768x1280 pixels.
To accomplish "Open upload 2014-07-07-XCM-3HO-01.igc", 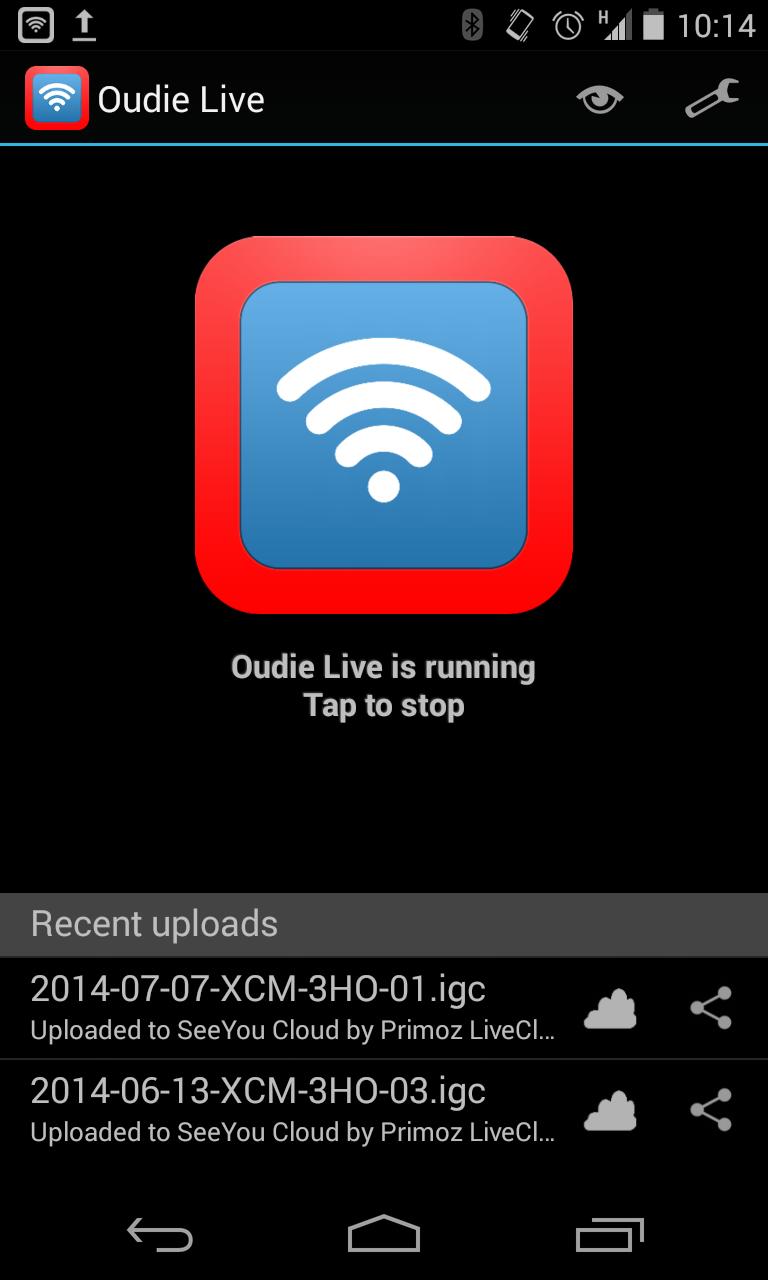I will (x=292, y=1007).
